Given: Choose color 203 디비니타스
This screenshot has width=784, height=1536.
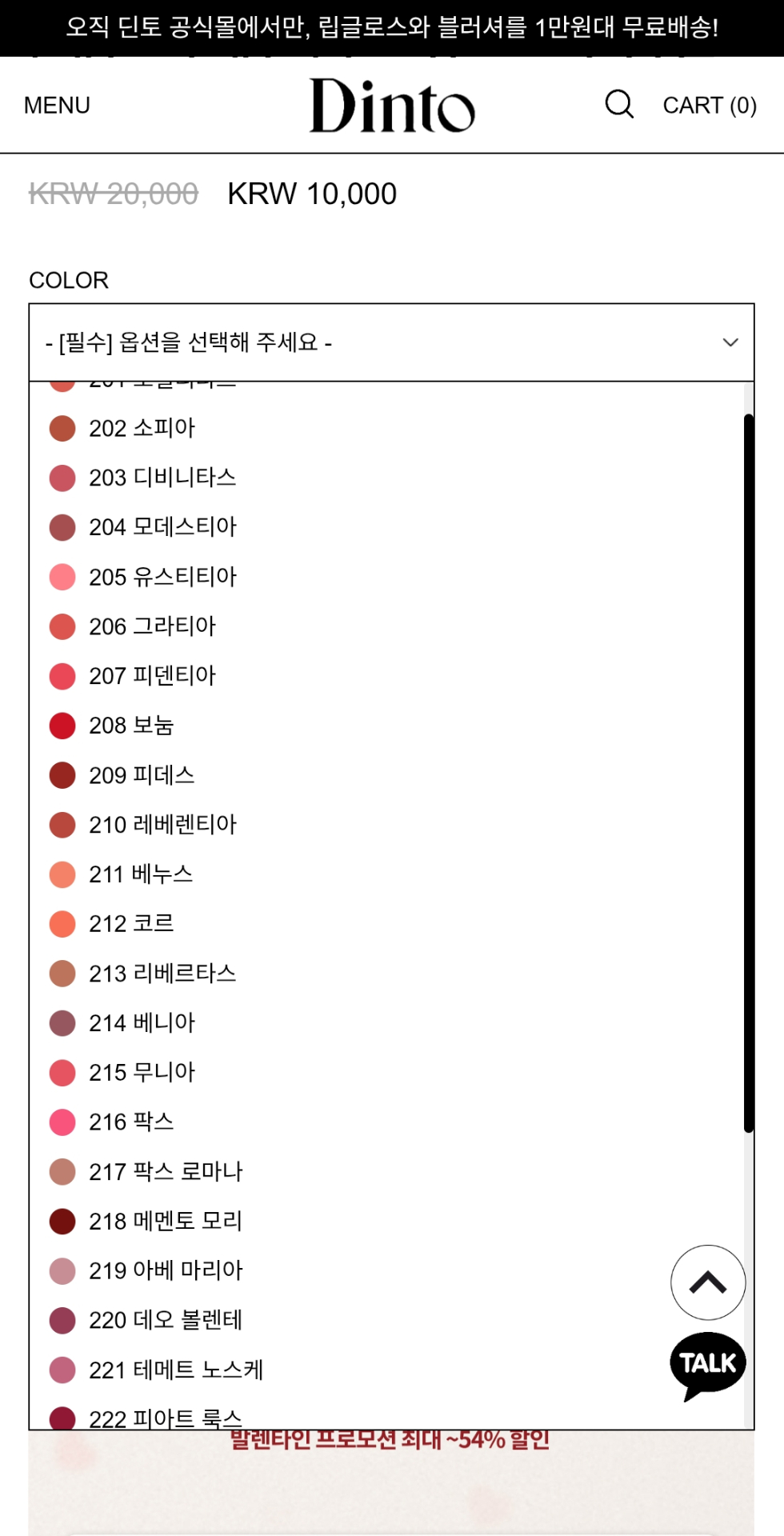Looking at the screenshot, I should (162, 478).
